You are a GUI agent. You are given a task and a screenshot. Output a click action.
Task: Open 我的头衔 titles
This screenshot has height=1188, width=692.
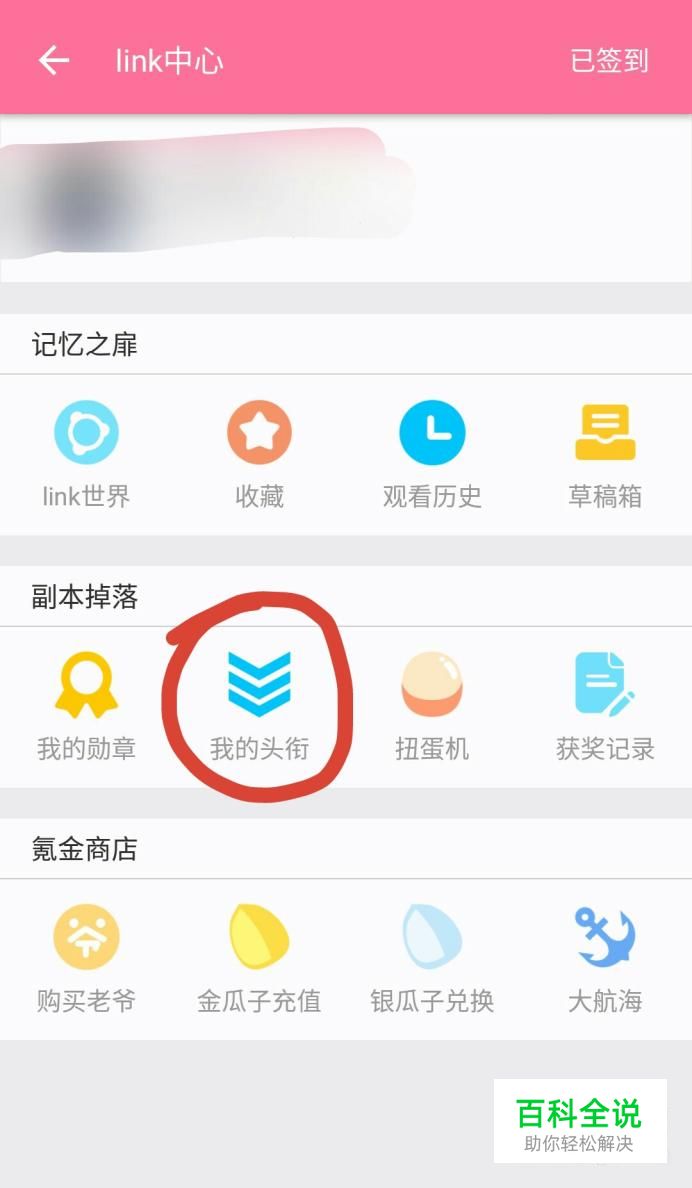coord(259,706)
